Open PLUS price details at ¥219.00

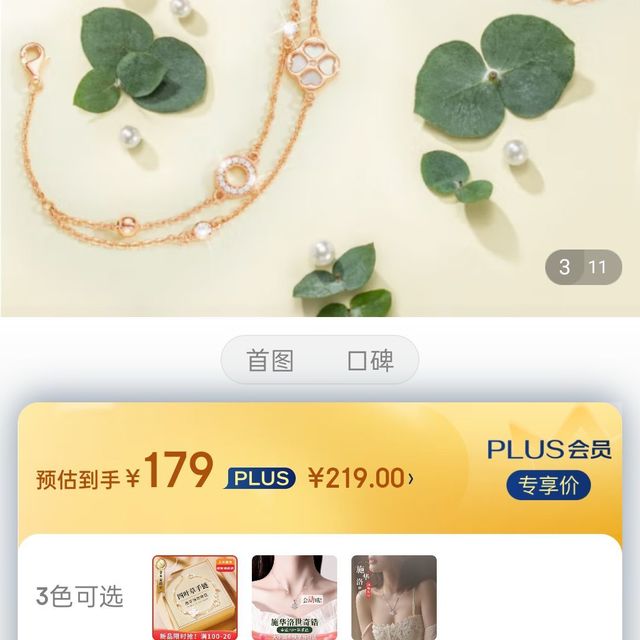click(x=360, y=478)
